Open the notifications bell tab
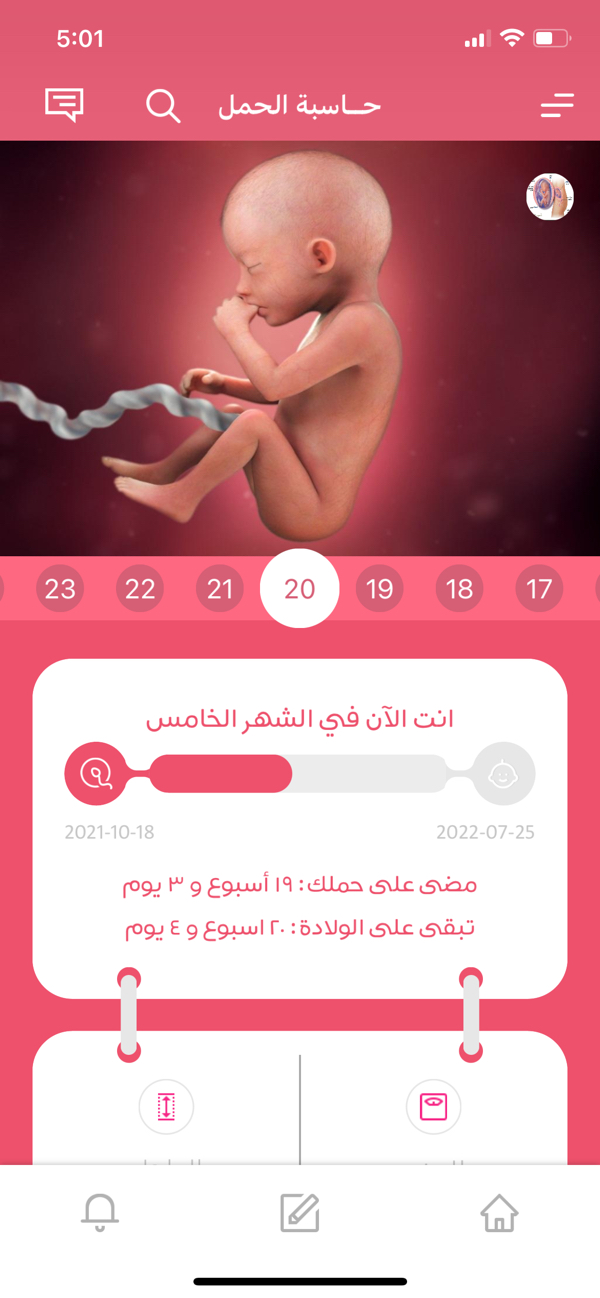This screenshot has width=600, height=1298. [100, 1213]
